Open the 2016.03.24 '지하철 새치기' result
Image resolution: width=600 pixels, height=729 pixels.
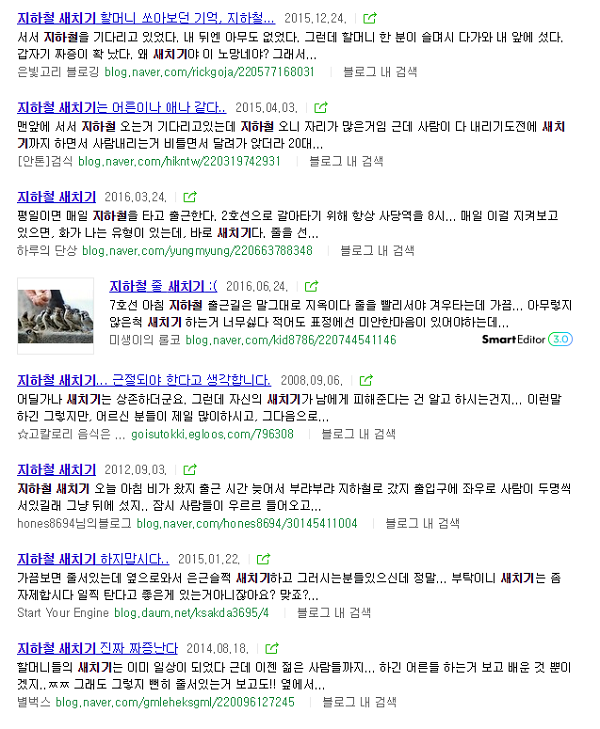click(57, 197)
